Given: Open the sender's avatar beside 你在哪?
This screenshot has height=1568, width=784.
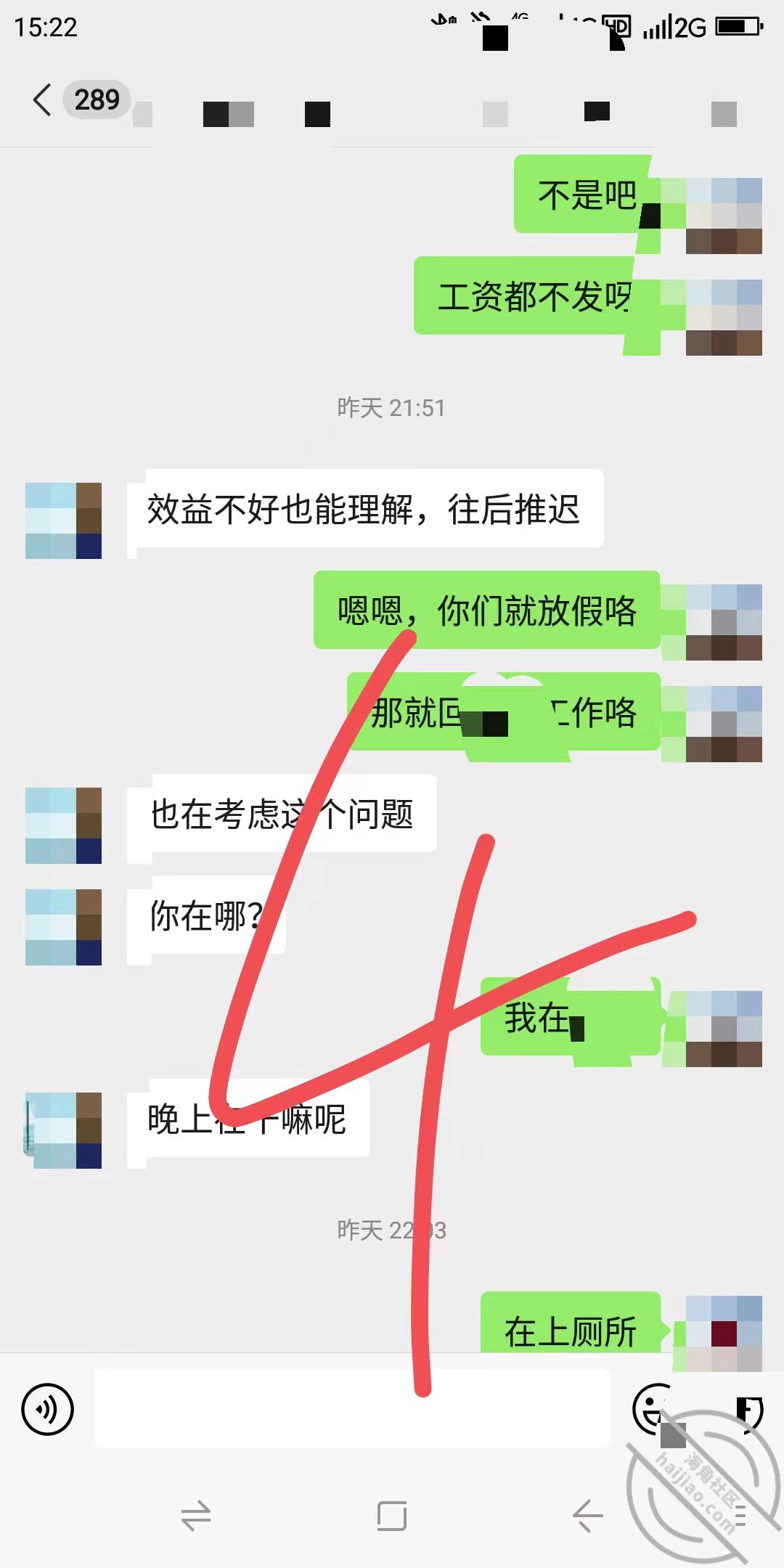Looking at the screenshot, I should coord(64,927).
